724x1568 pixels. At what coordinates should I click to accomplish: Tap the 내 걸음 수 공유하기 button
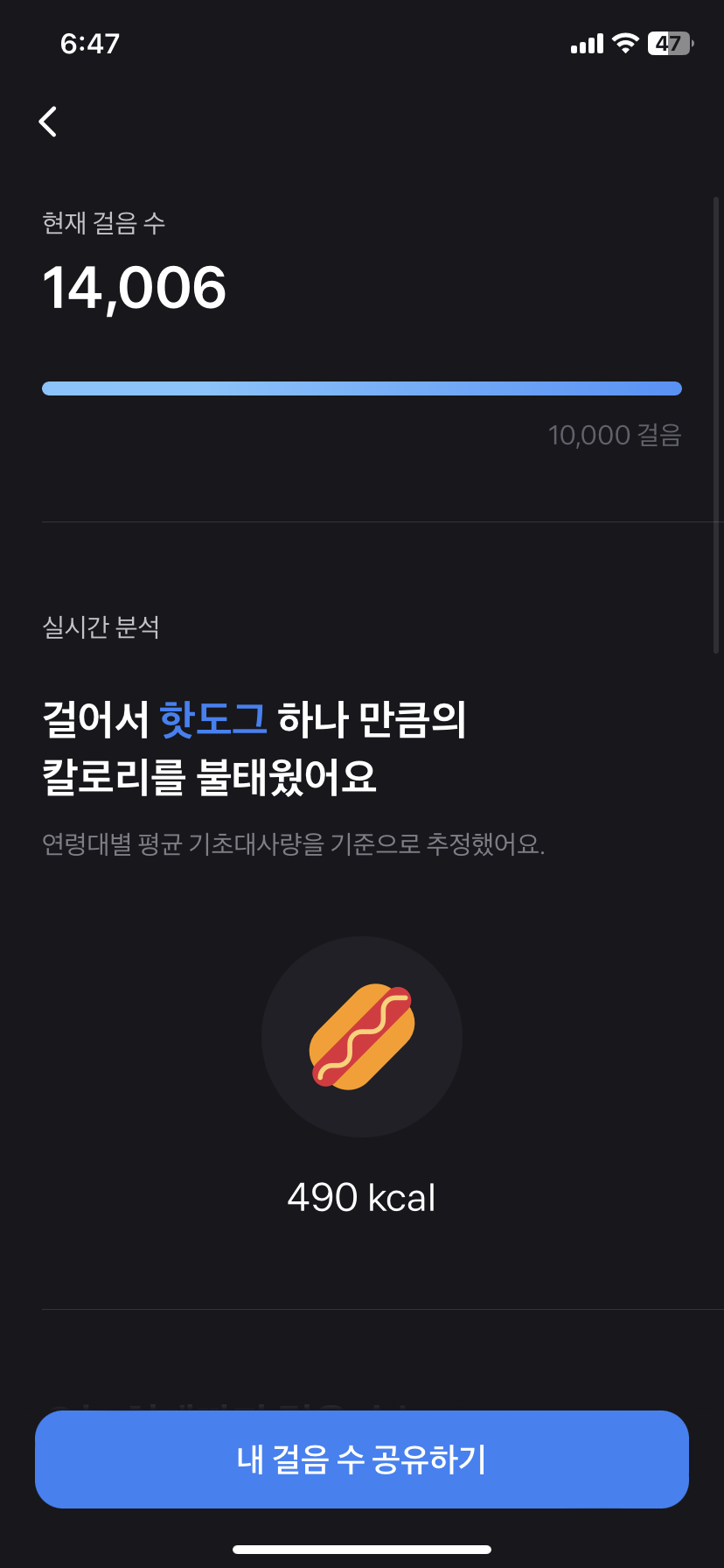[x=362, y=1459]
